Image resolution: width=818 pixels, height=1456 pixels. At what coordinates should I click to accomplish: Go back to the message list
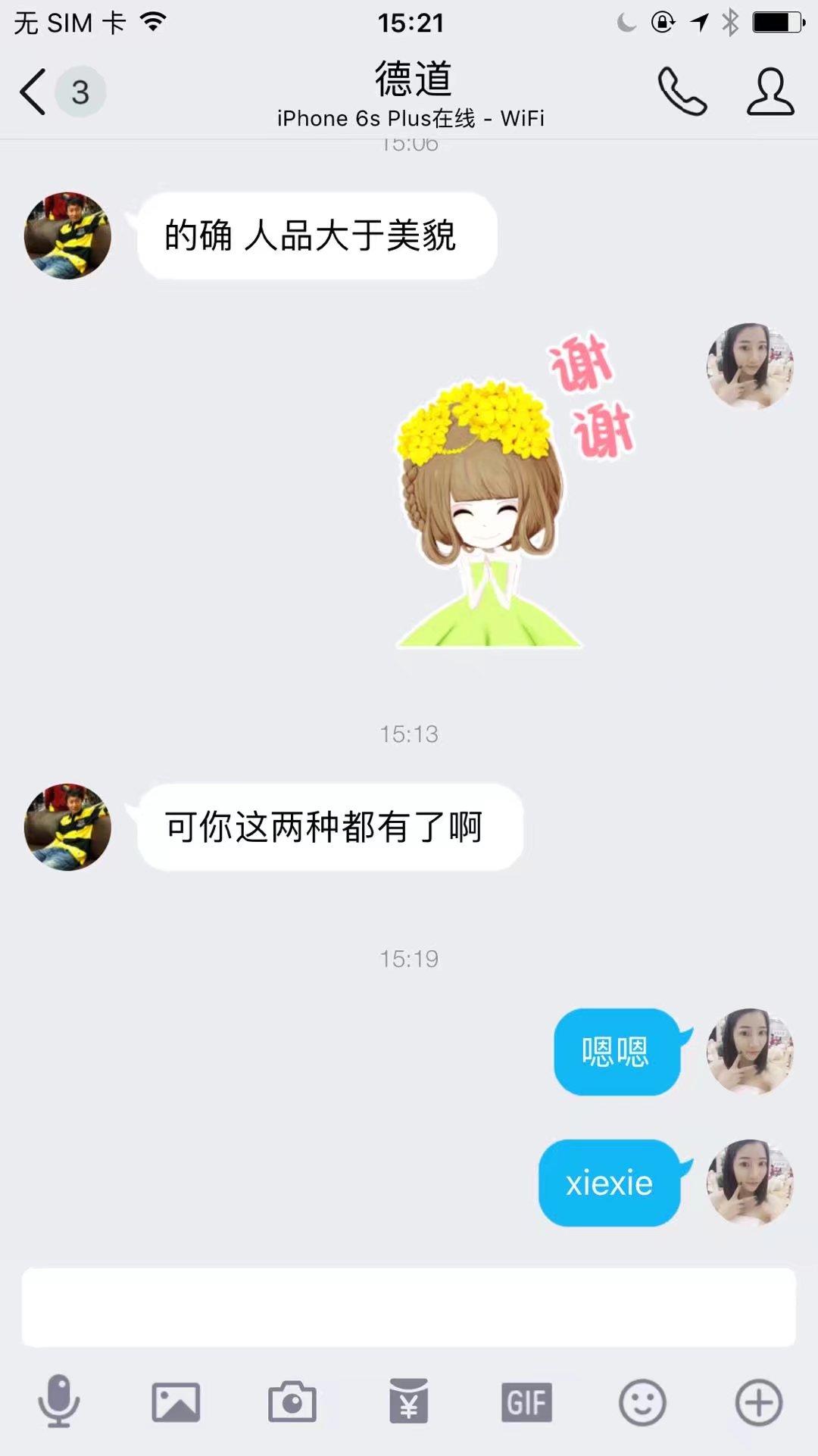34,92
